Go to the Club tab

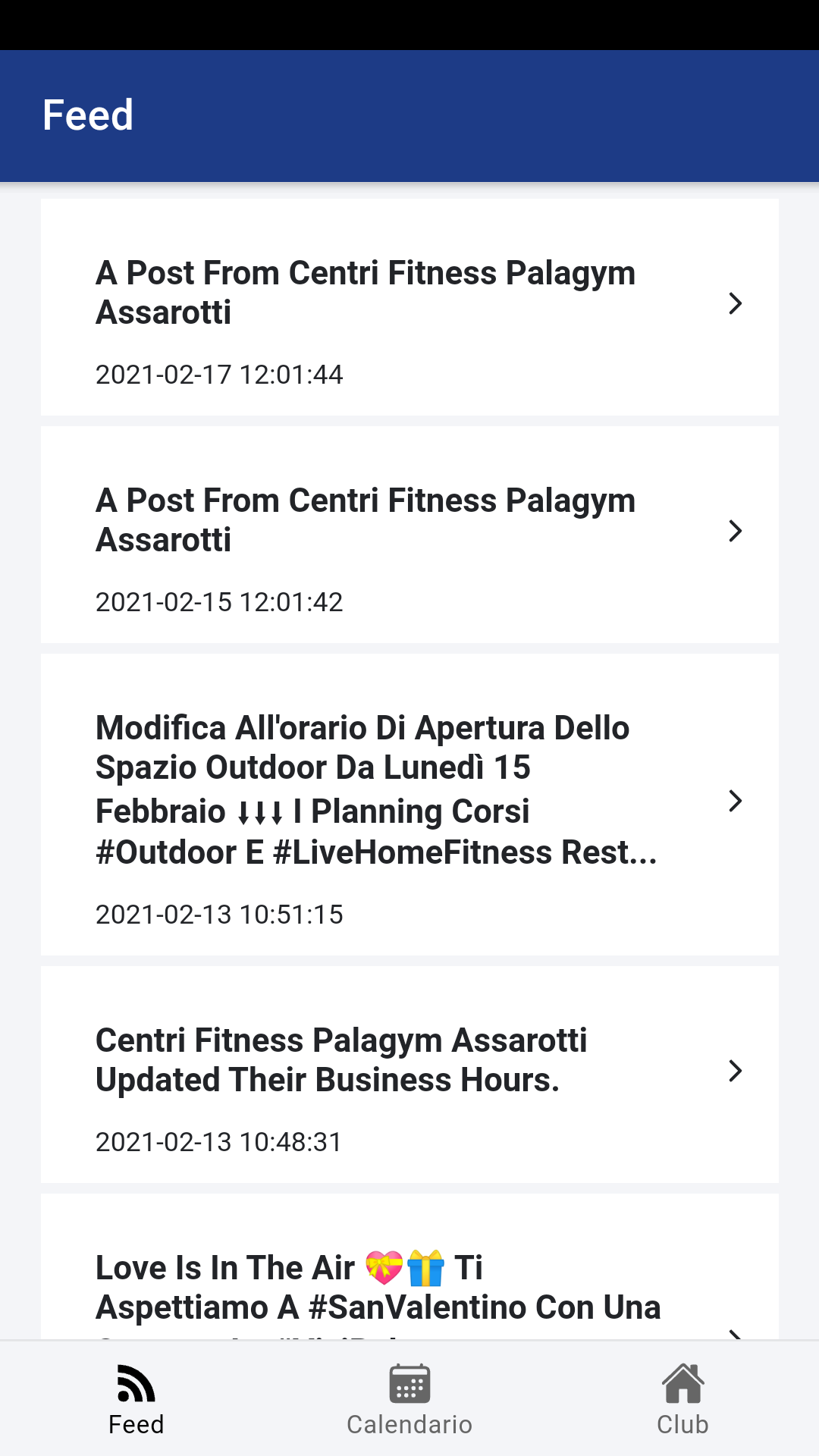point(682,1400)
